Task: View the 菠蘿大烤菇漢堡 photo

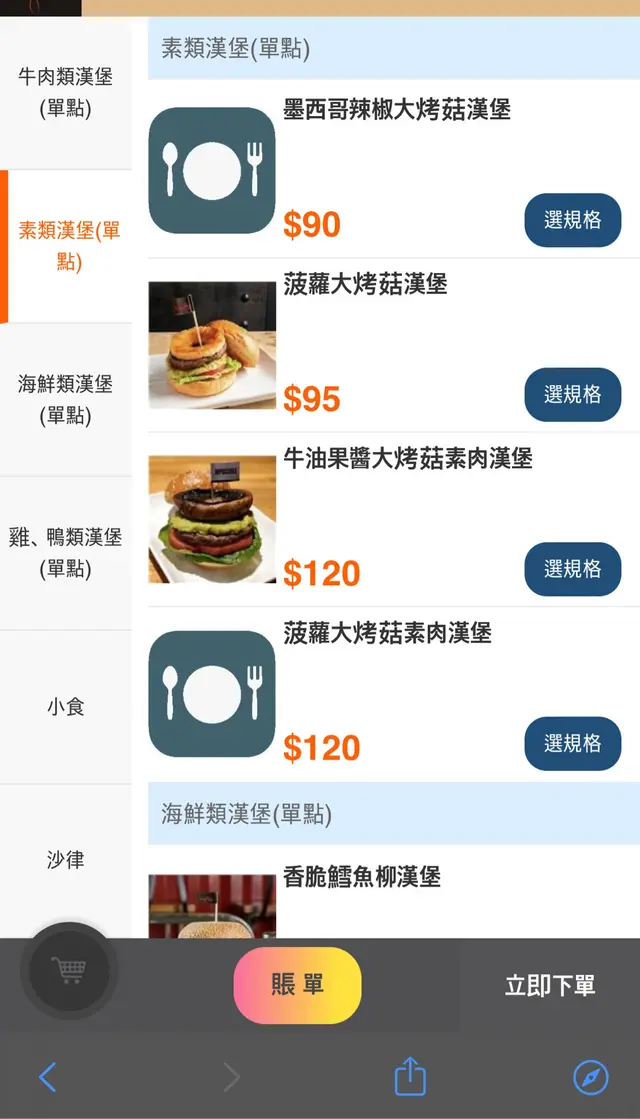Action: click(x=212, y=345)
